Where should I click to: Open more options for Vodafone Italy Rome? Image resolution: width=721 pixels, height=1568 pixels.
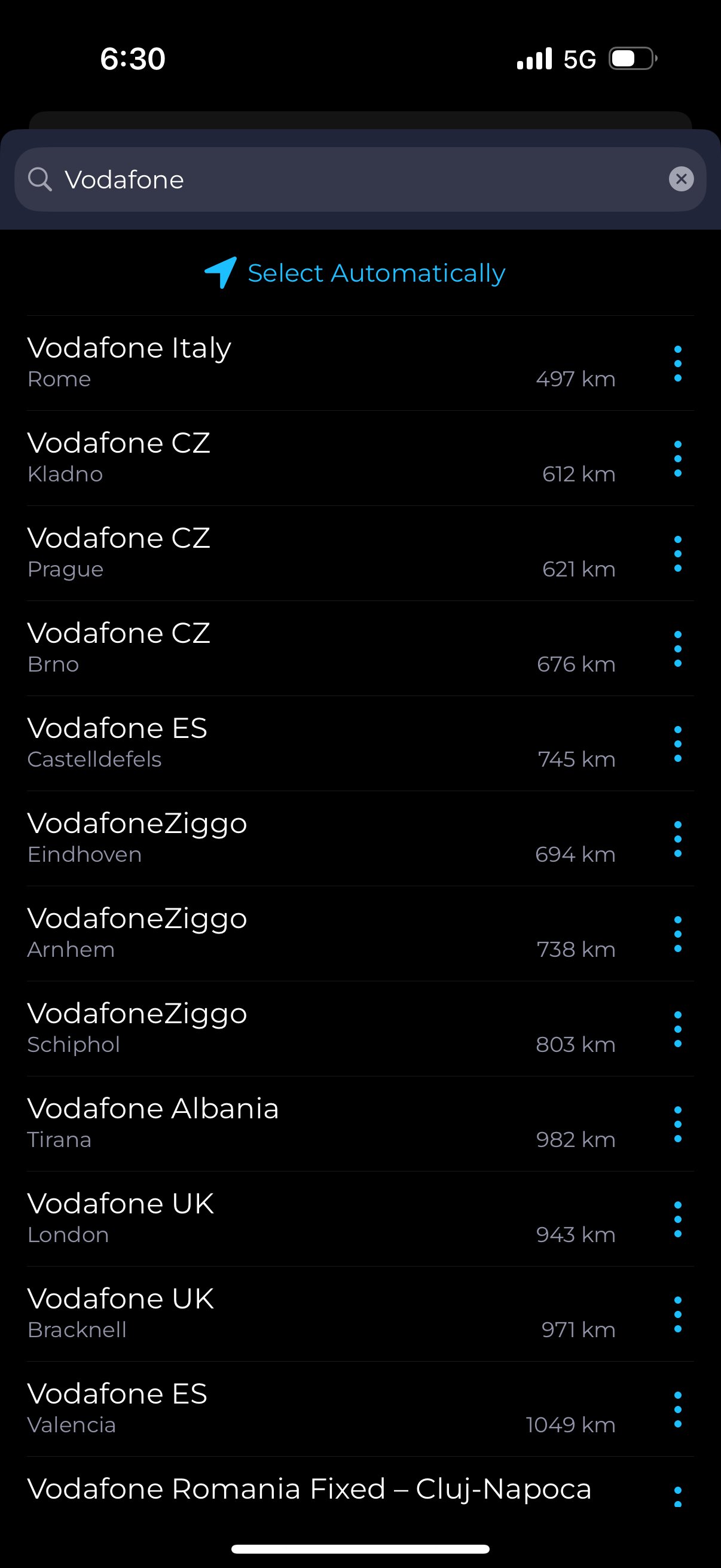[678, 364]
